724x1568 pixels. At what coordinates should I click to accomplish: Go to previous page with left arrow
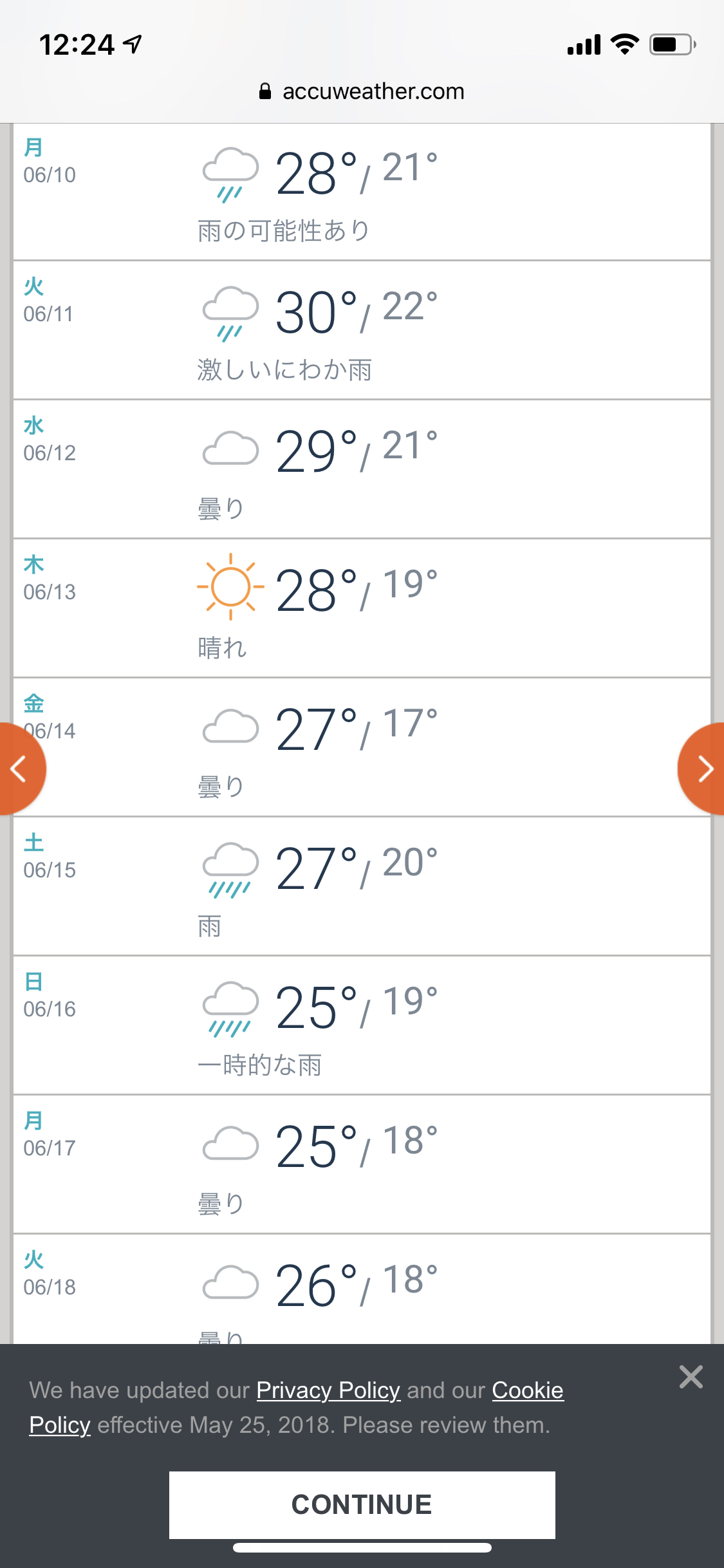tap(22, 769)
